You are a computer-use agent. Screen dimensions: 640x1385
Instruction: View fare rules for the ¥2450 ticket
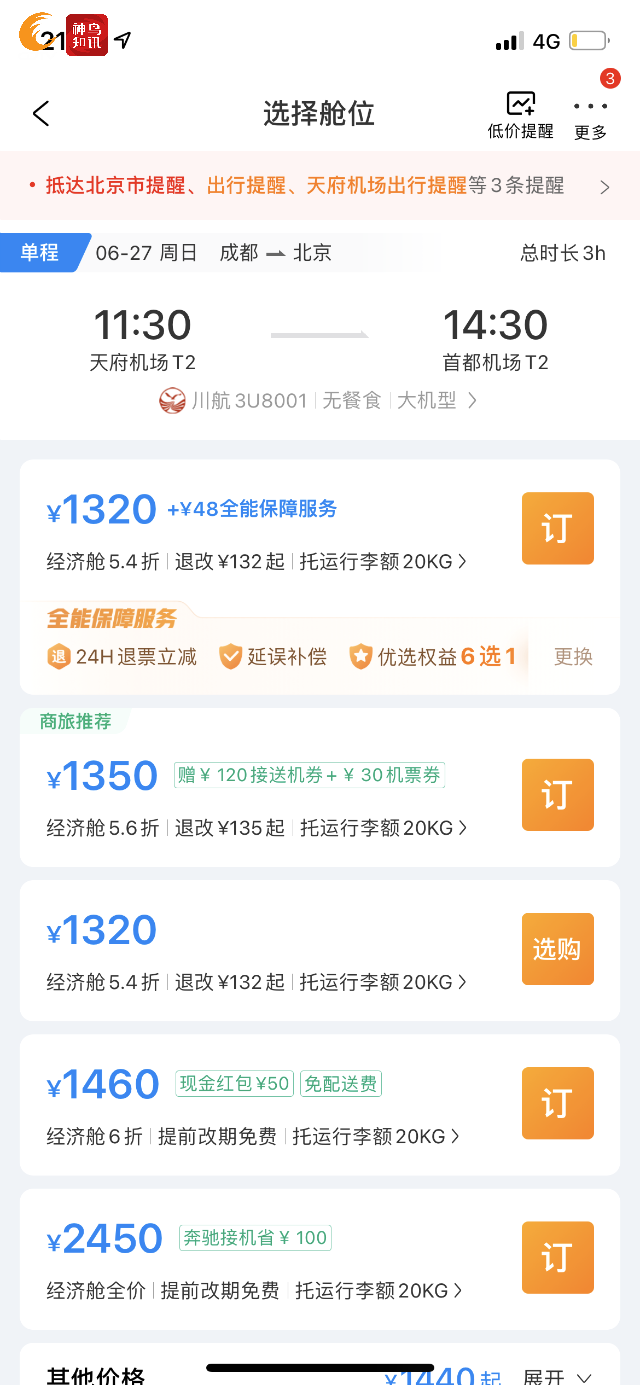254,1290
